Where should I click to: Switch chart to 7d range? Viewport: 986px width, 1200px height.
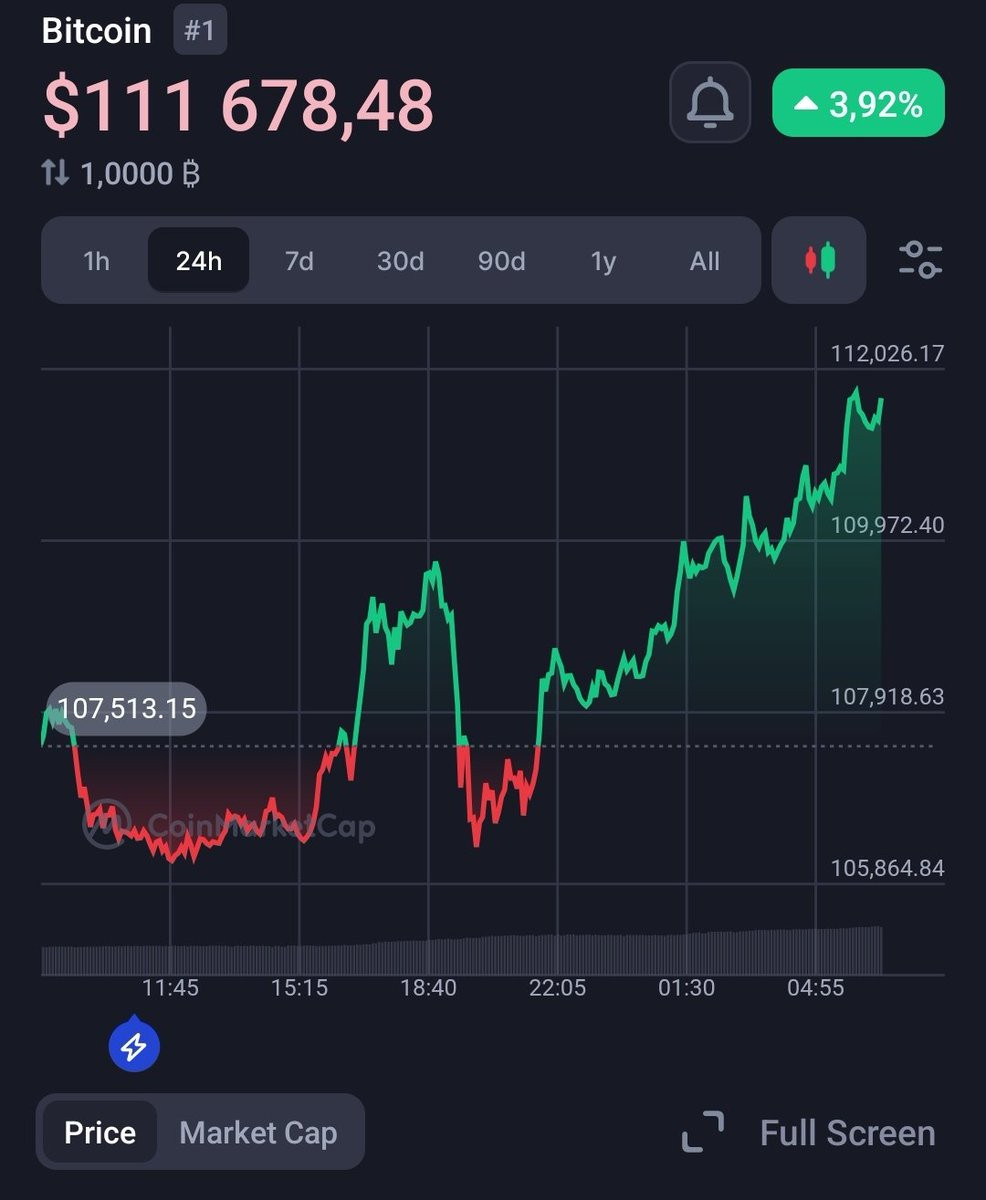click(x=299, y=261)
